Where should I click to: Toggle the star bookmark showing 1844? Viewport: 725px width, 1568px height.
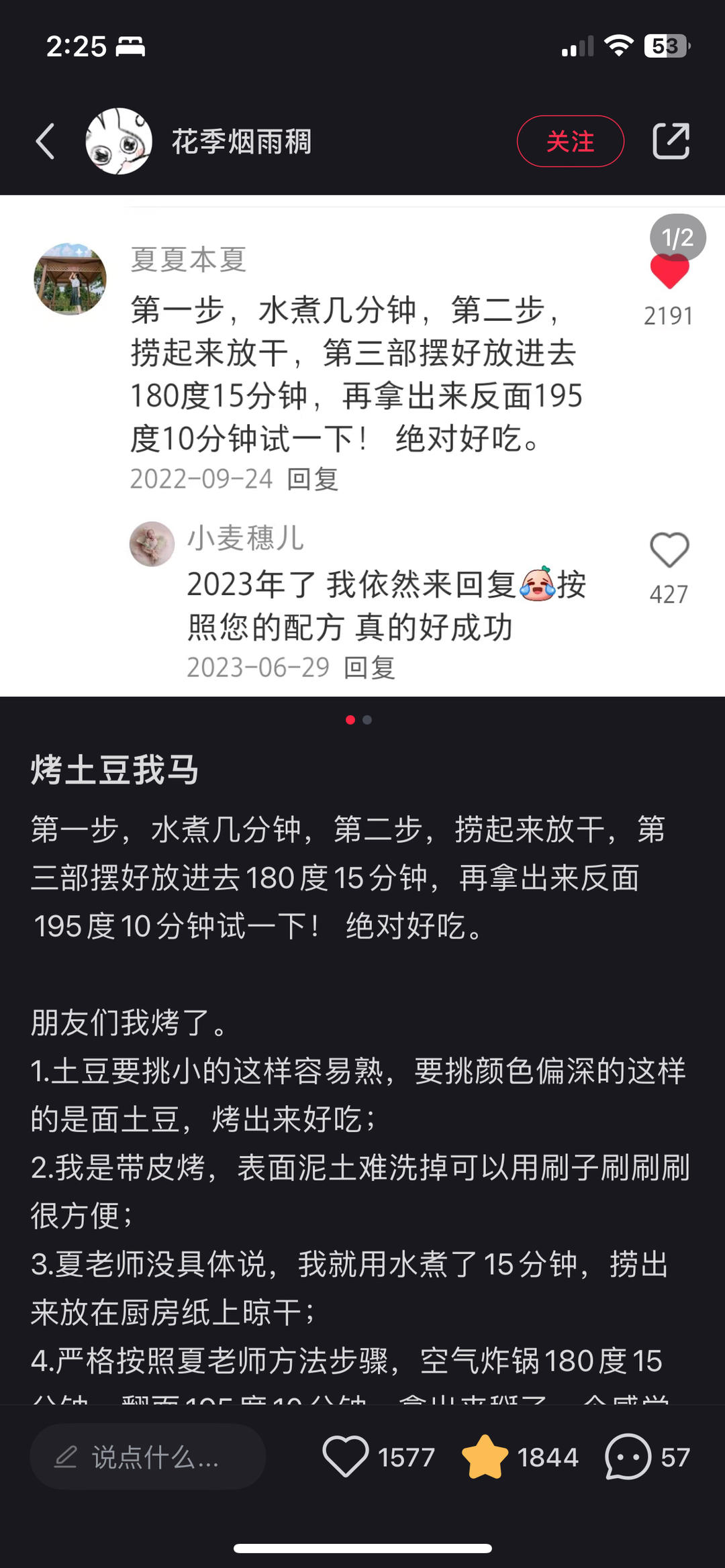pyautogui.click(x=485, y=1457)
